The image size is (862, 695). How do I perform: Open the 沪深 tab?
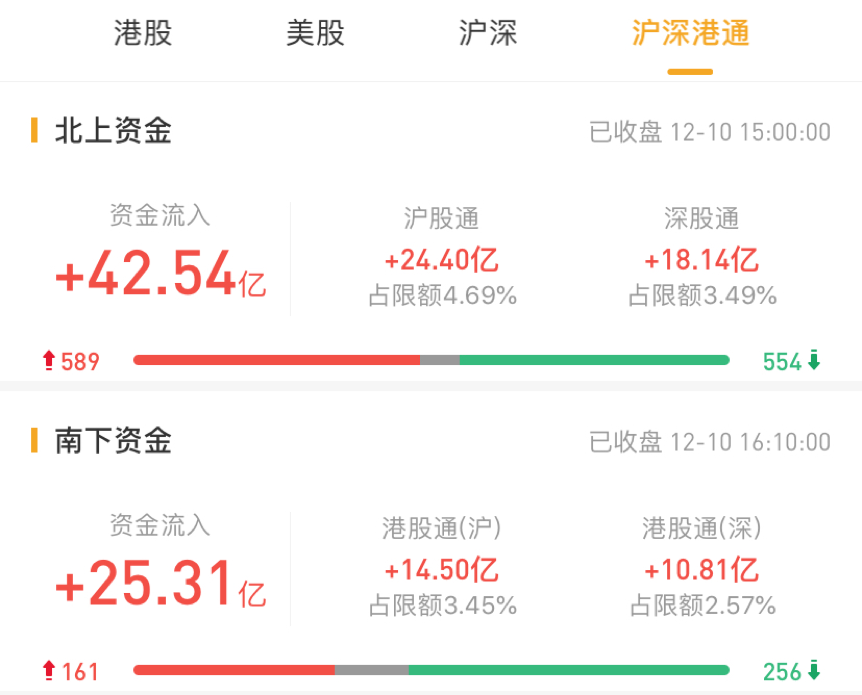tap(488, 34)
